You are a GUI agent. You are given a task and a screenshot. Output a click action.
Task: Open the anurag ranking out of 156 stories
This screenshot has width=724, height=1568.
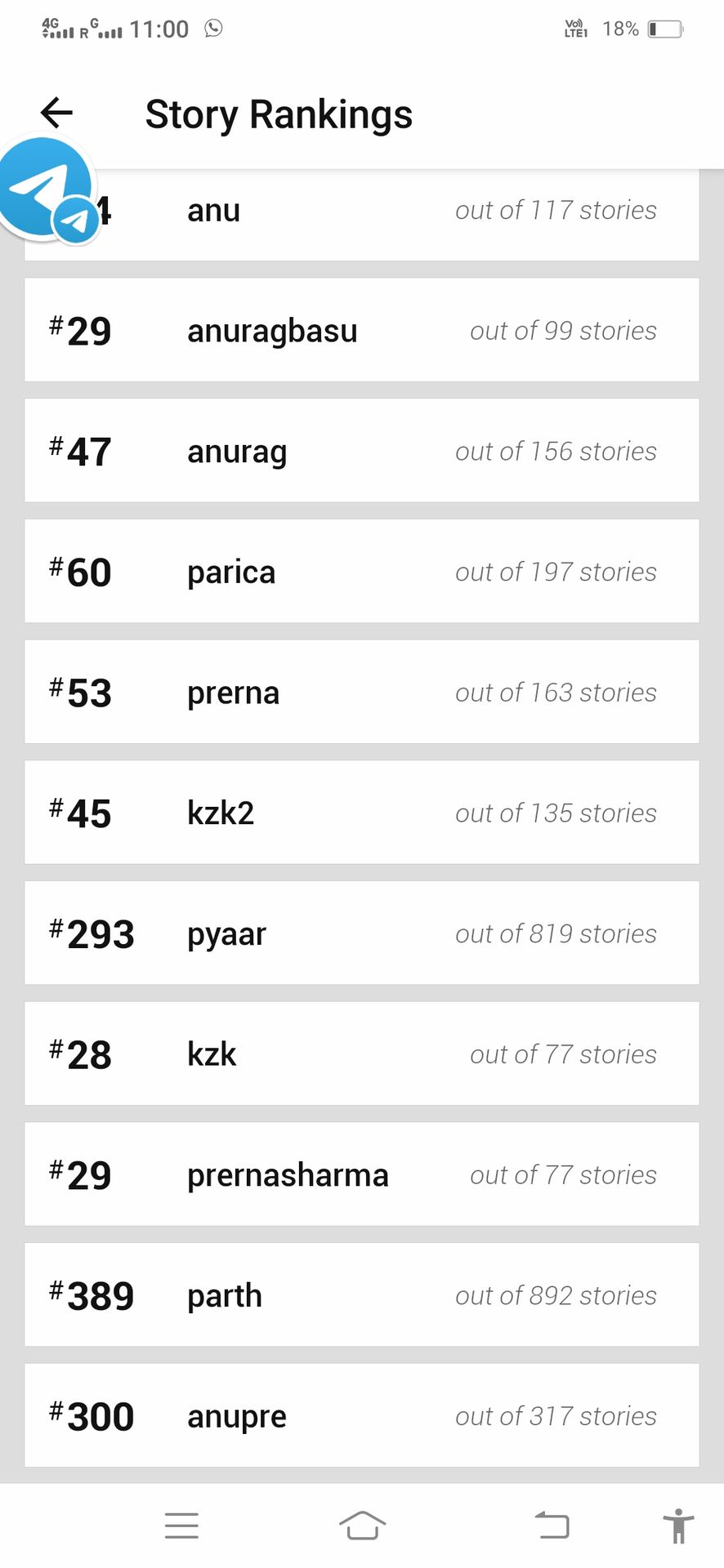pos(361,451)
